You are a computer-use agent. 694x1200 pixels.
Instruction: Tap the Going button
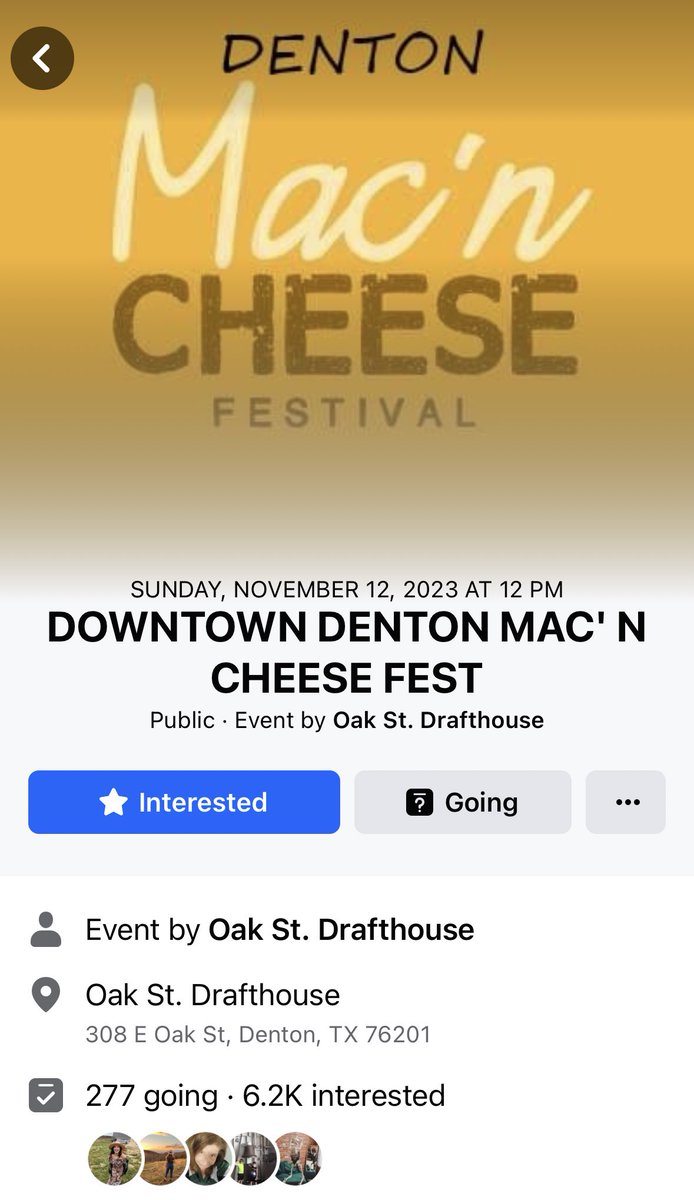pos(463,802)
